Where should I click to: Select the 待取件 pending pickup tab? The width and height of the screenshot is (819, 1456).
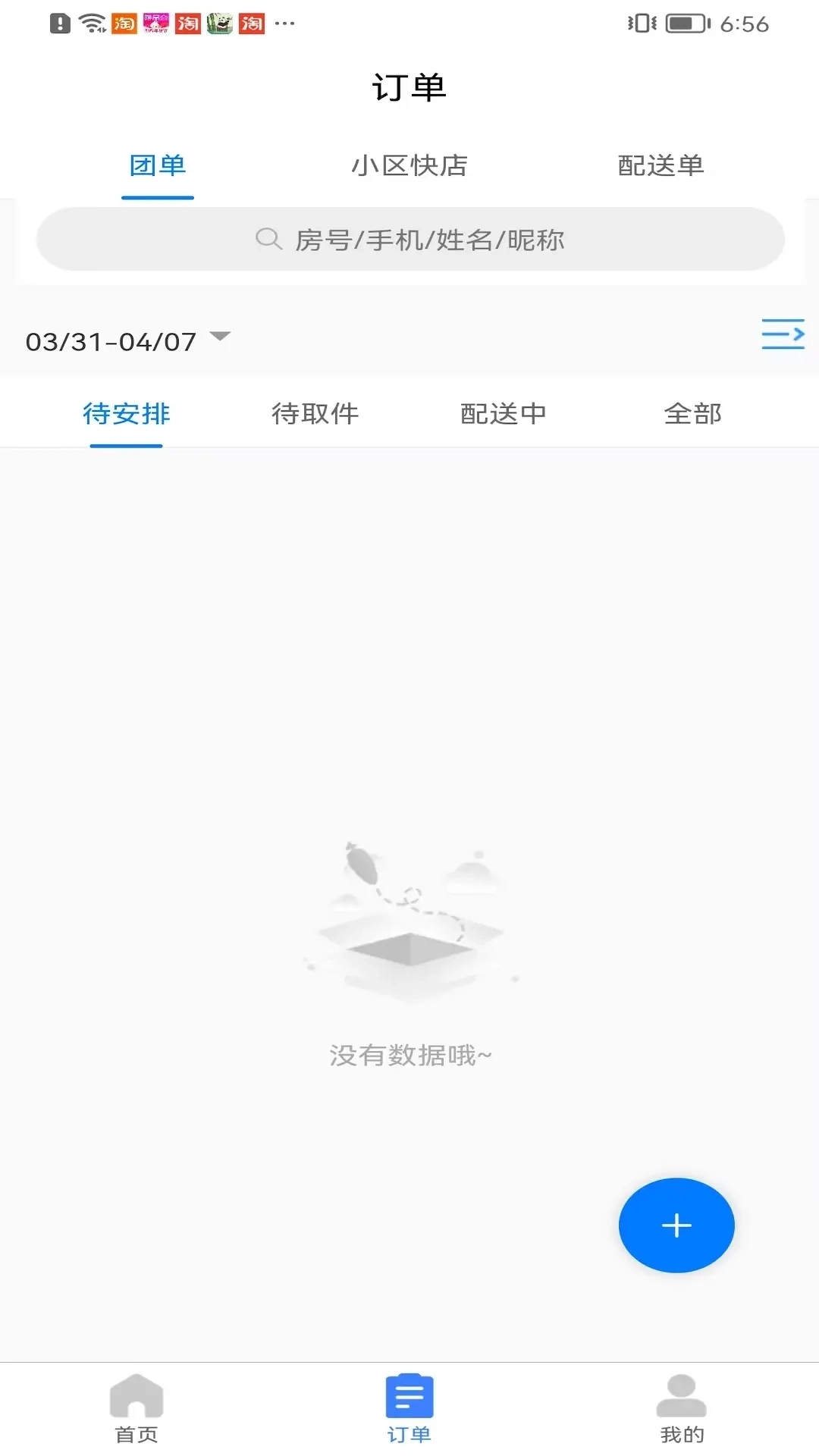click(x=315, y=413)
